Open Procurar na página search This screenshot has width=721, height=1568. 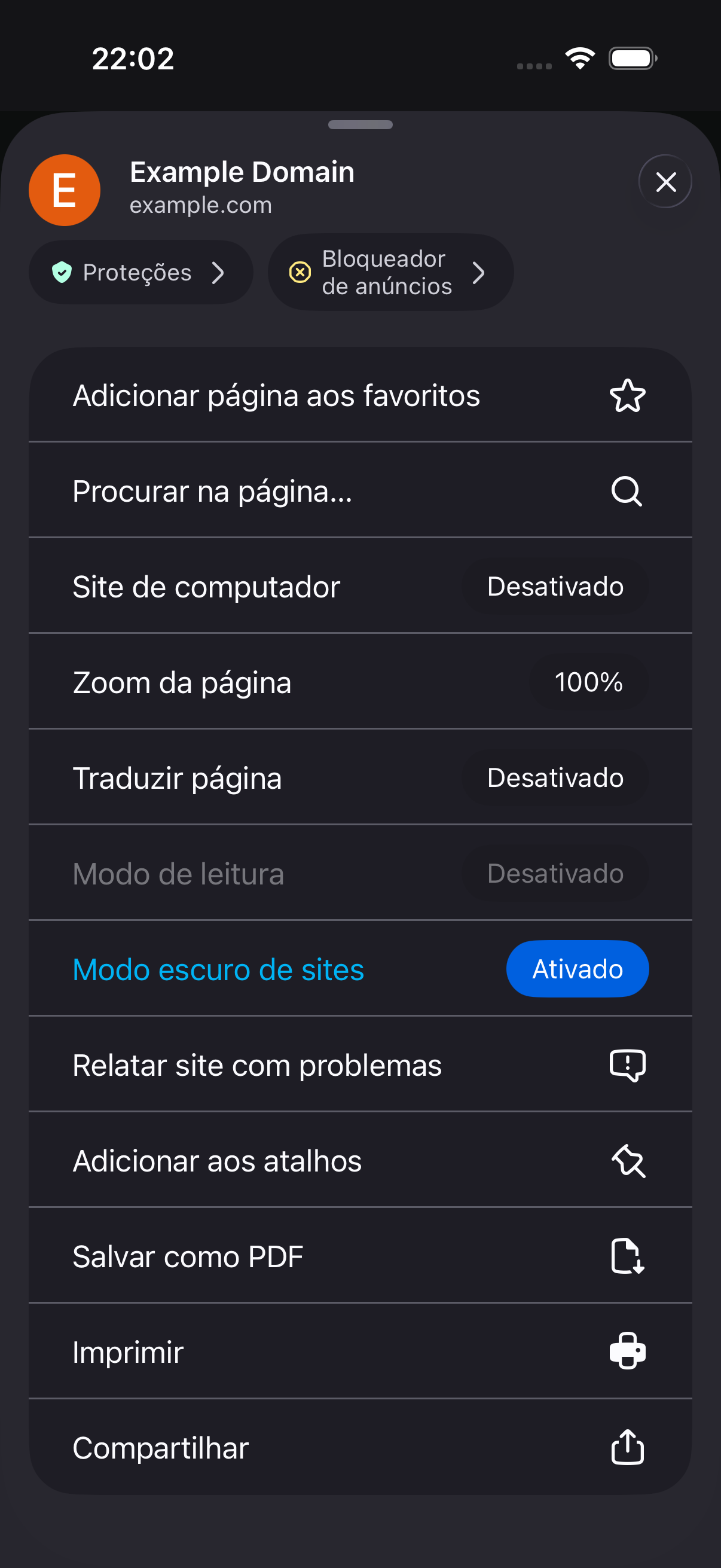[x=360, y=490]
